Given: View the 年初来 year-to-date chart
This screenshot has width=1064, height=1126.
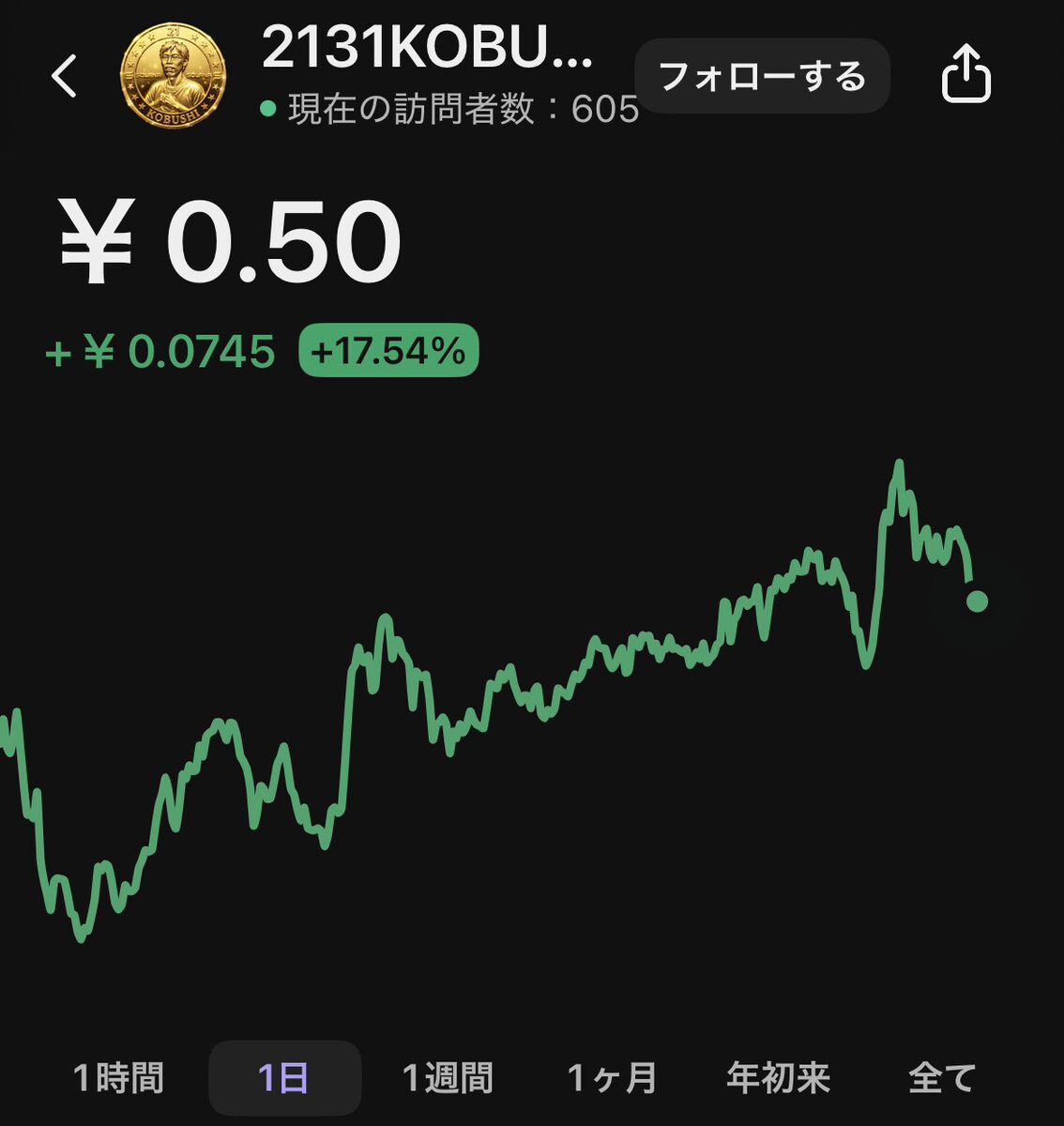Looking at the screenshot, I should coord(778,1078).
